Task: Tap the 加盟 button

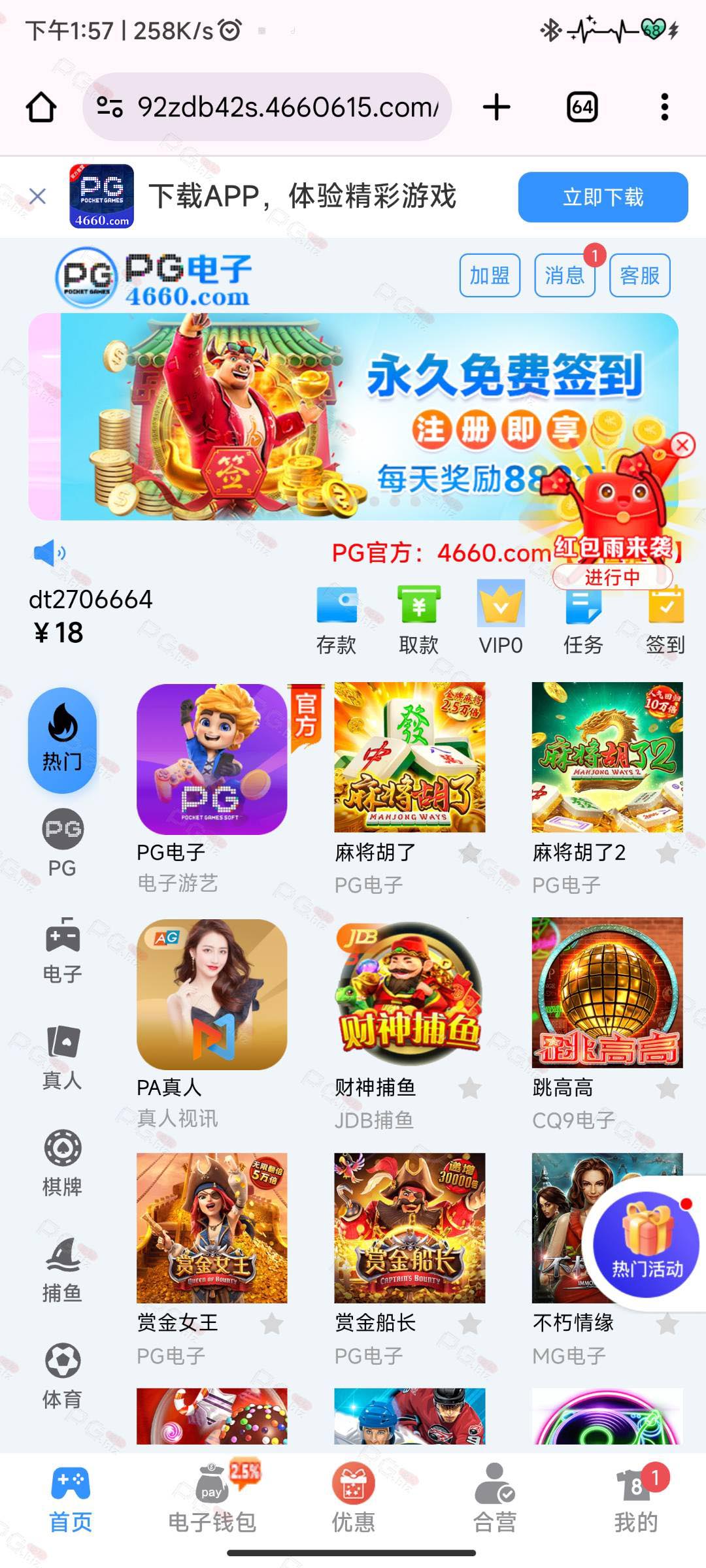Action: [490, 275]
